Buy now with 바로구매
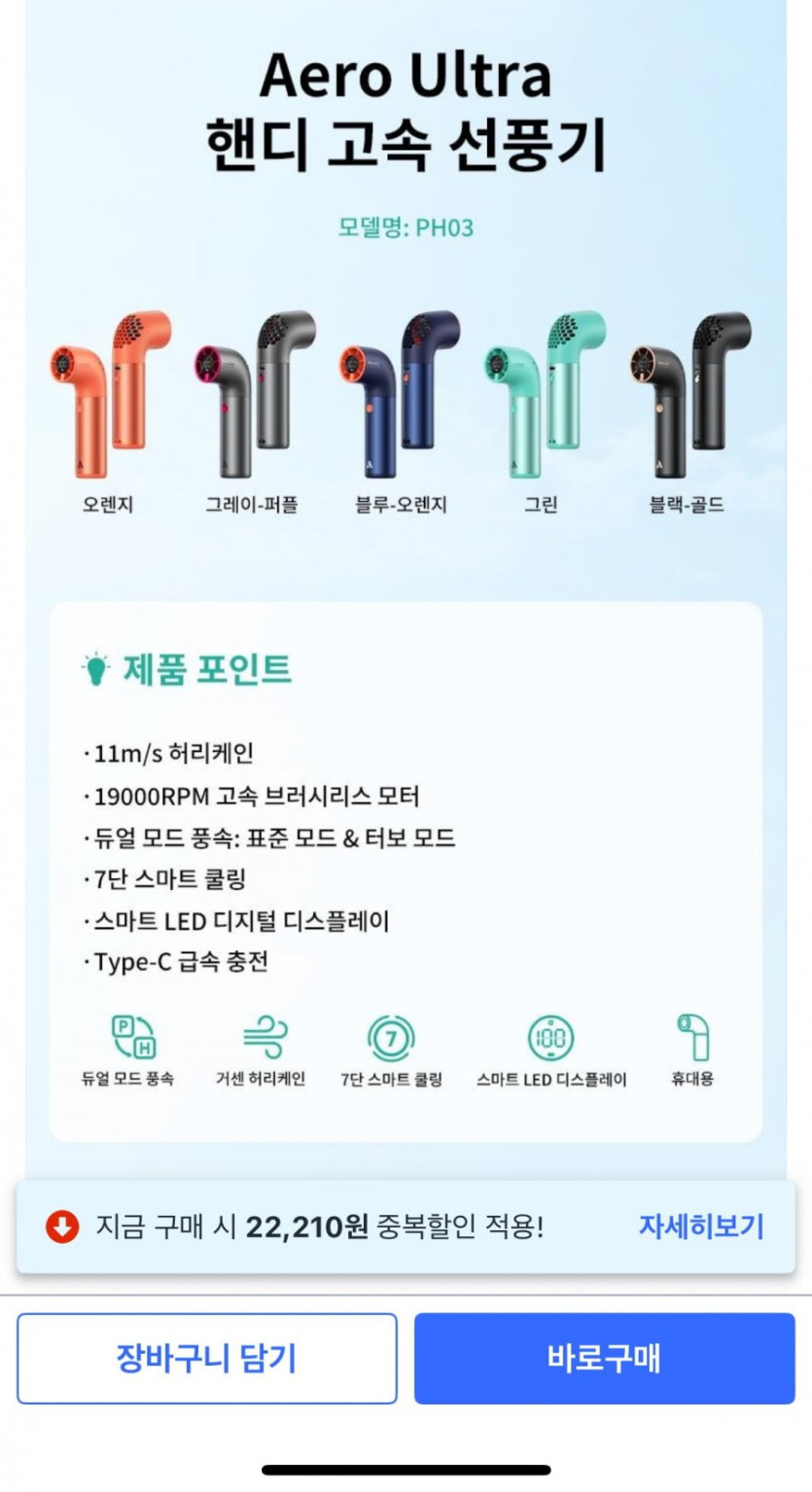812x1492 pixels. [604, 1358]
